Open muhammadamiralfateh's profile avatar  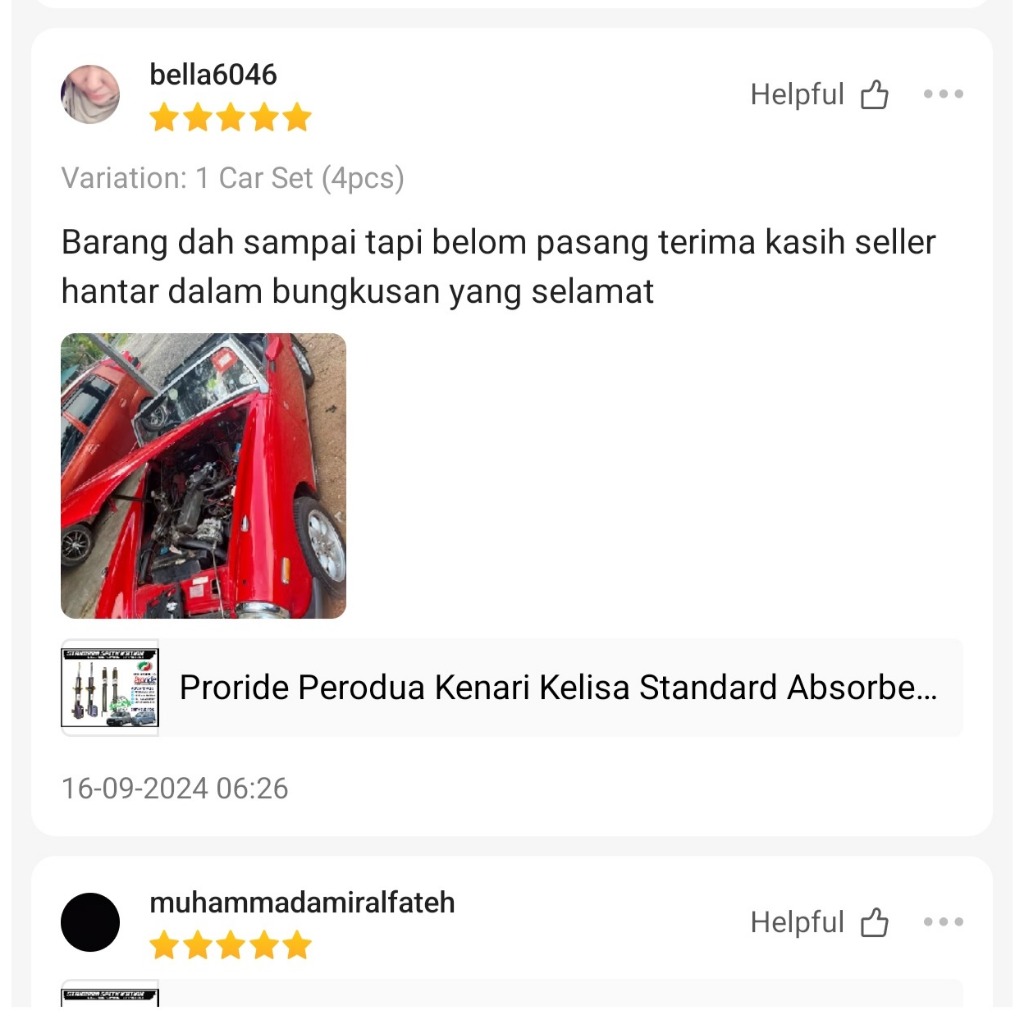90,922
